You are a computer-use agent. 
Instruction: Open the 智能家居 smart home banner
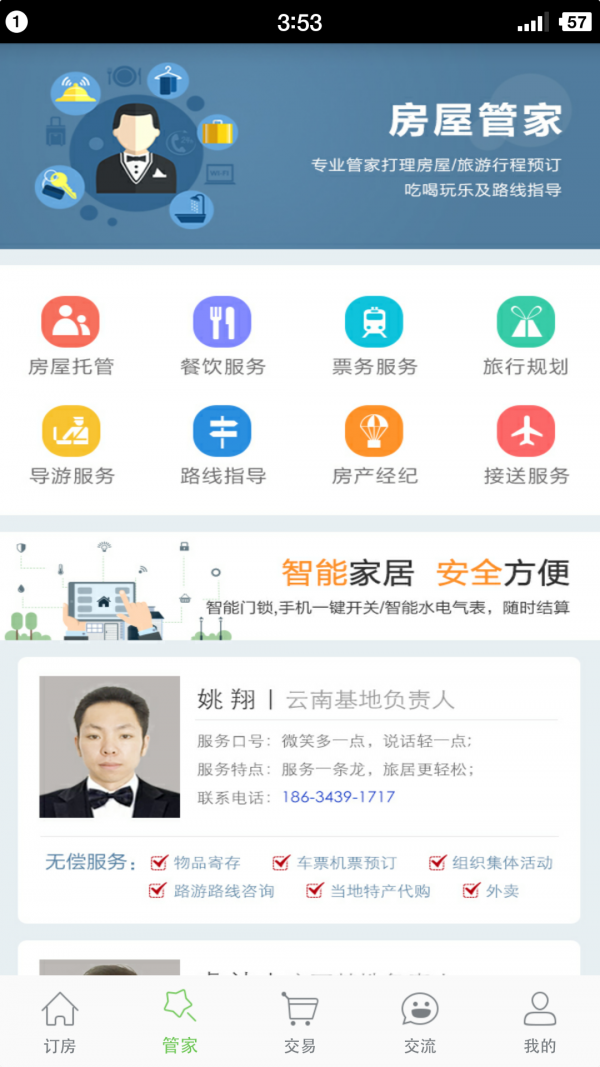pyautogui.click(x=300, y=587)
